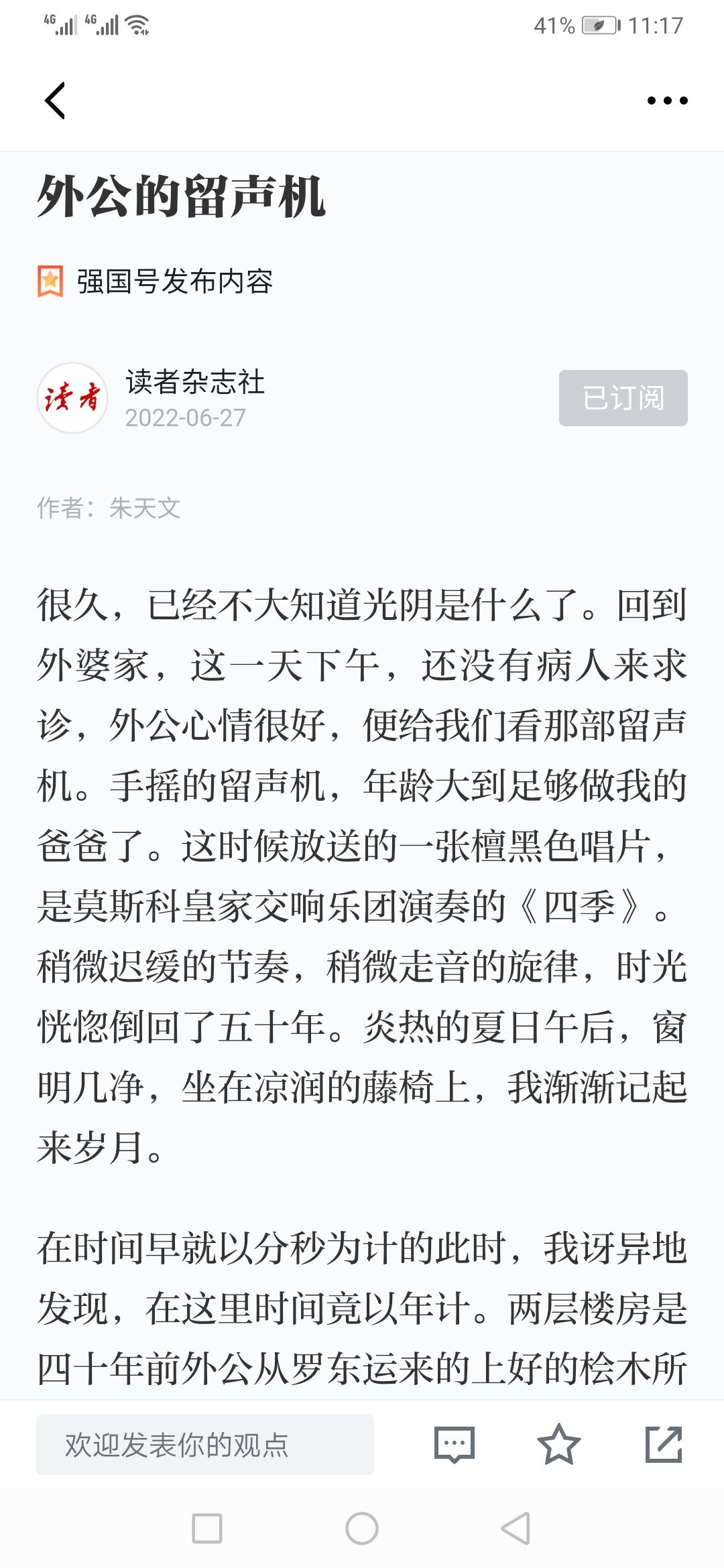Share this article
Viewport: 724px width, 1568px height.
tap(663, 1444)
